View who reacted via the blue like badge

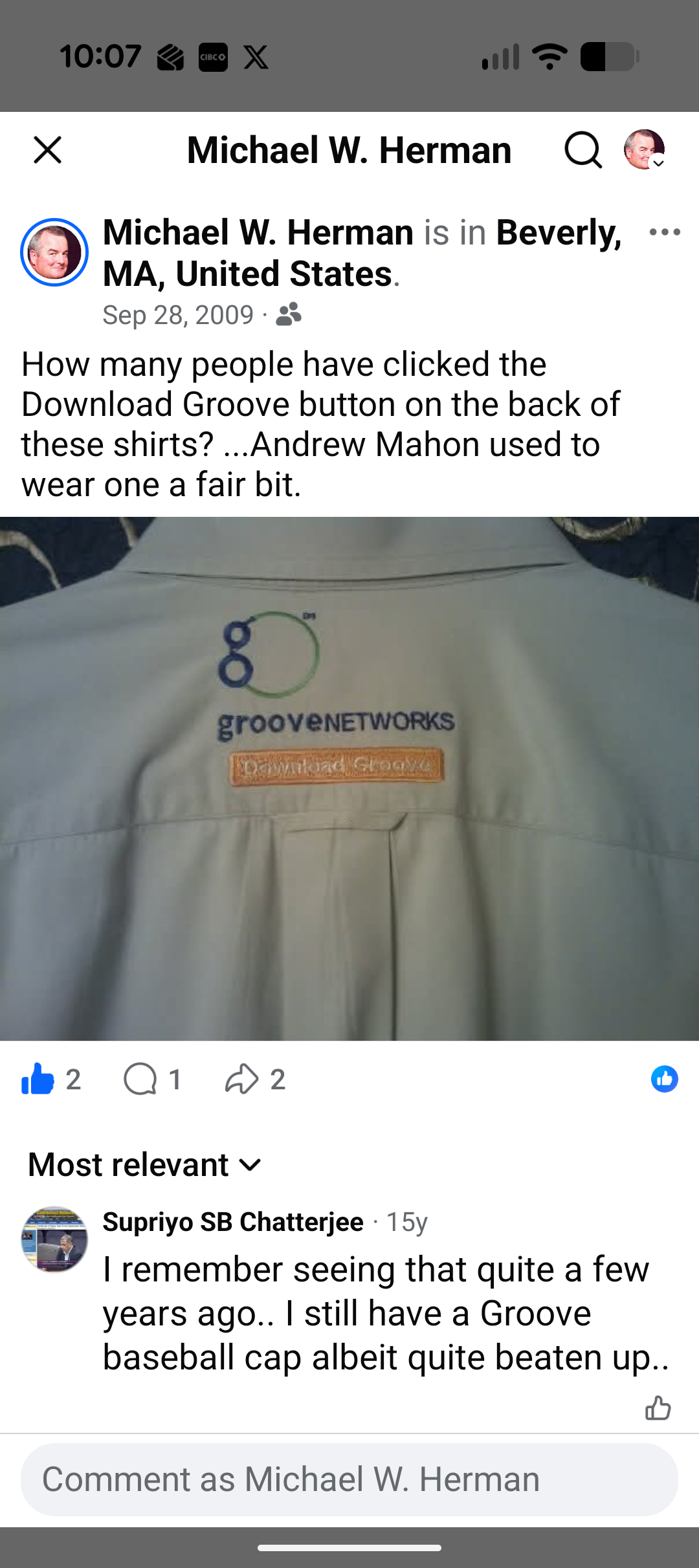click(664, 1079)
